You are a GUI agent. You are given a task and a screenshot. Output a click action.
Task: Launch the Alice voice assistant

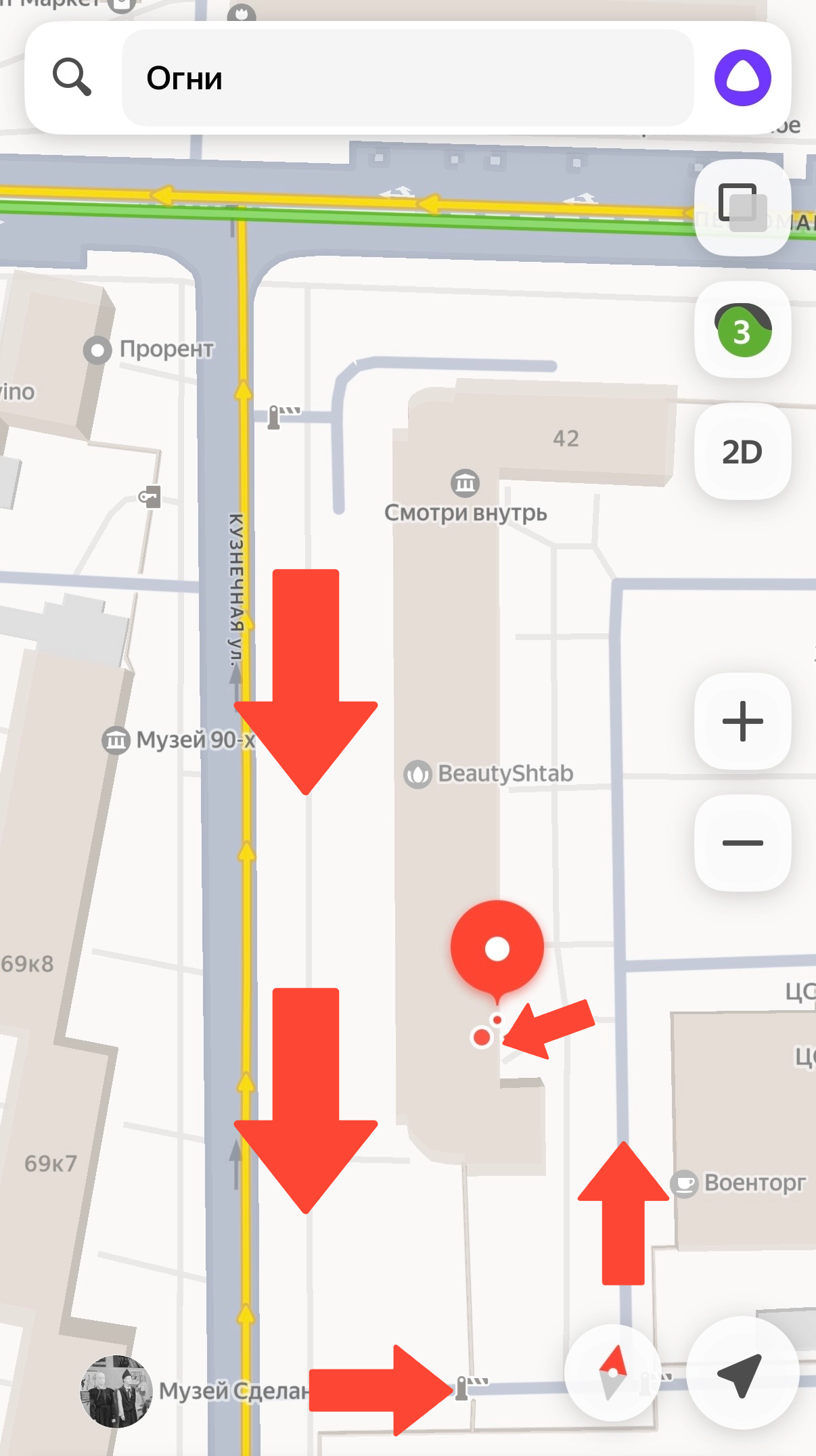coord(742,78)
